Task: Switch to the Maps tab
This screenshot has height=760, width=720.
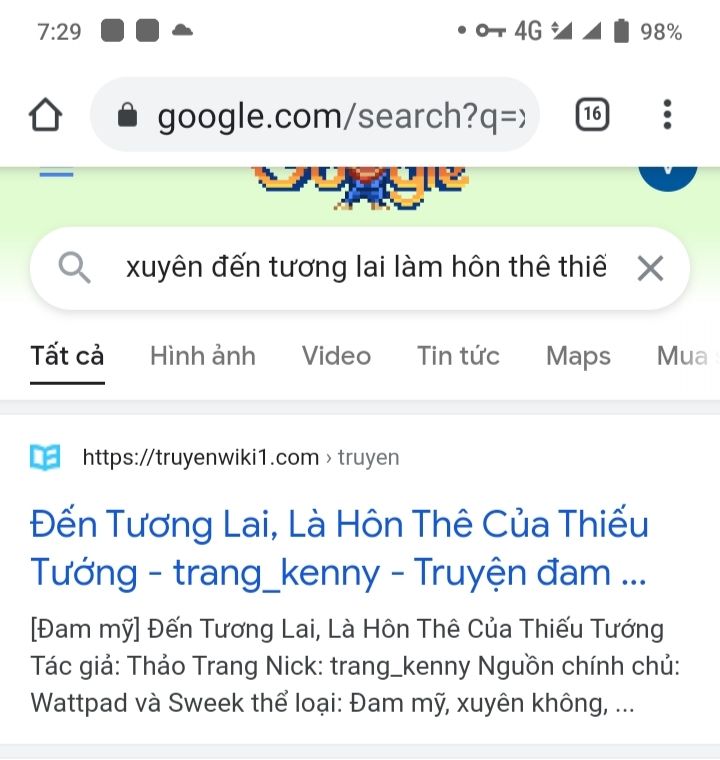Action: (578, 356)
